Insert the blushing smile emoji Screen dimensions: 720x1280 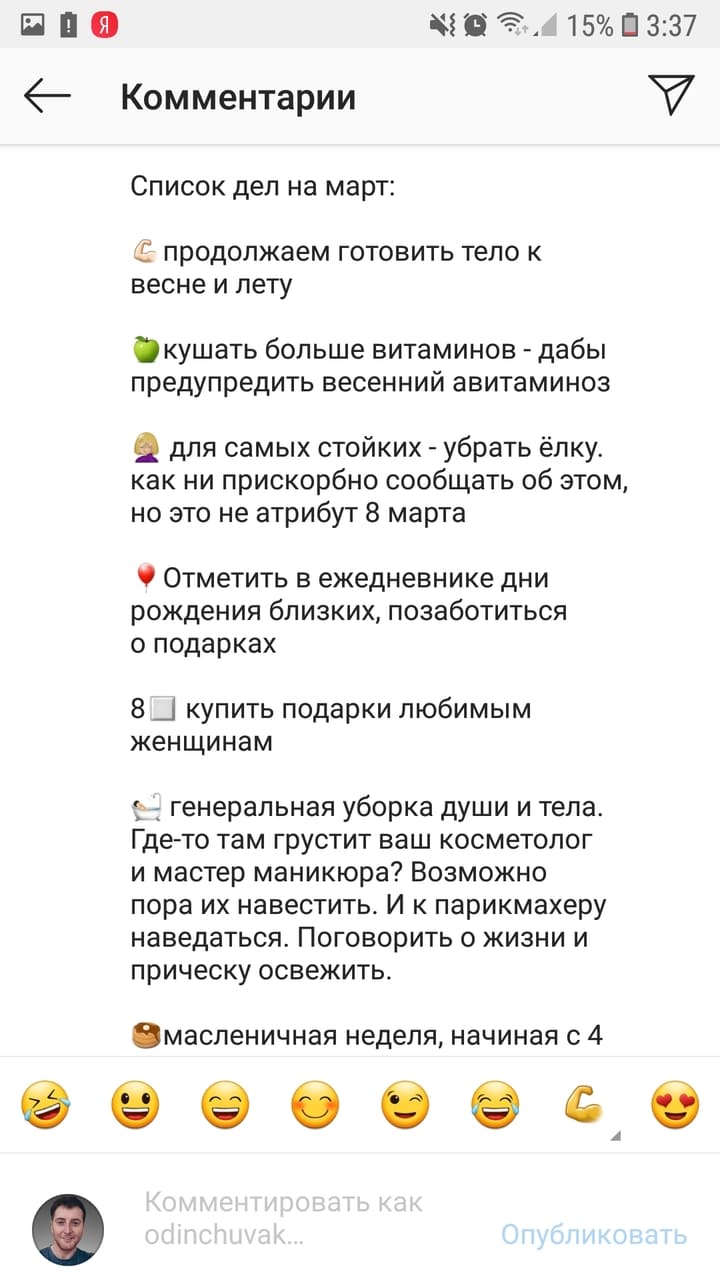[315, 1106]
